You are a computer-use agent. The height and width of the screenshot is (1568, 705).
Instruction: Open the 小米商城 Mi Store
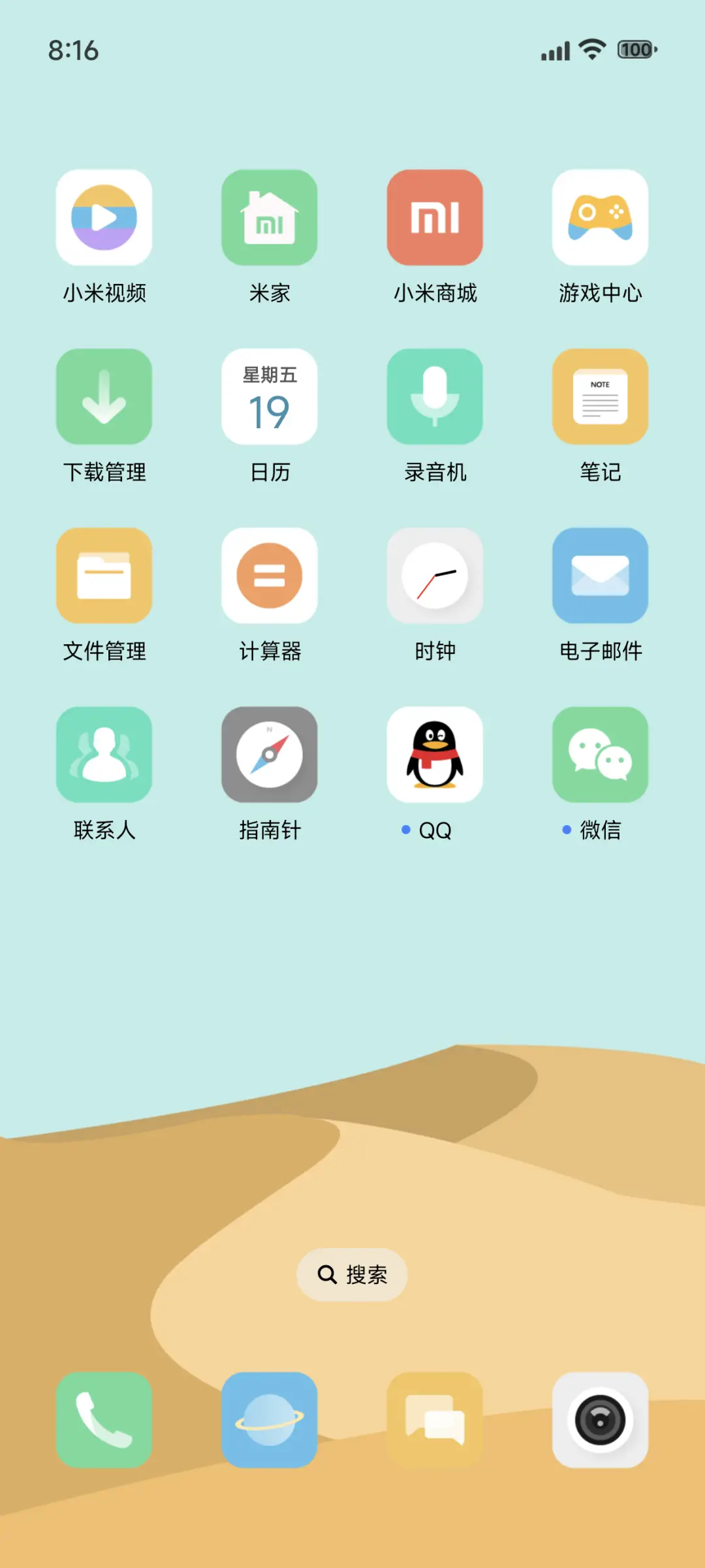coord(435,217)
